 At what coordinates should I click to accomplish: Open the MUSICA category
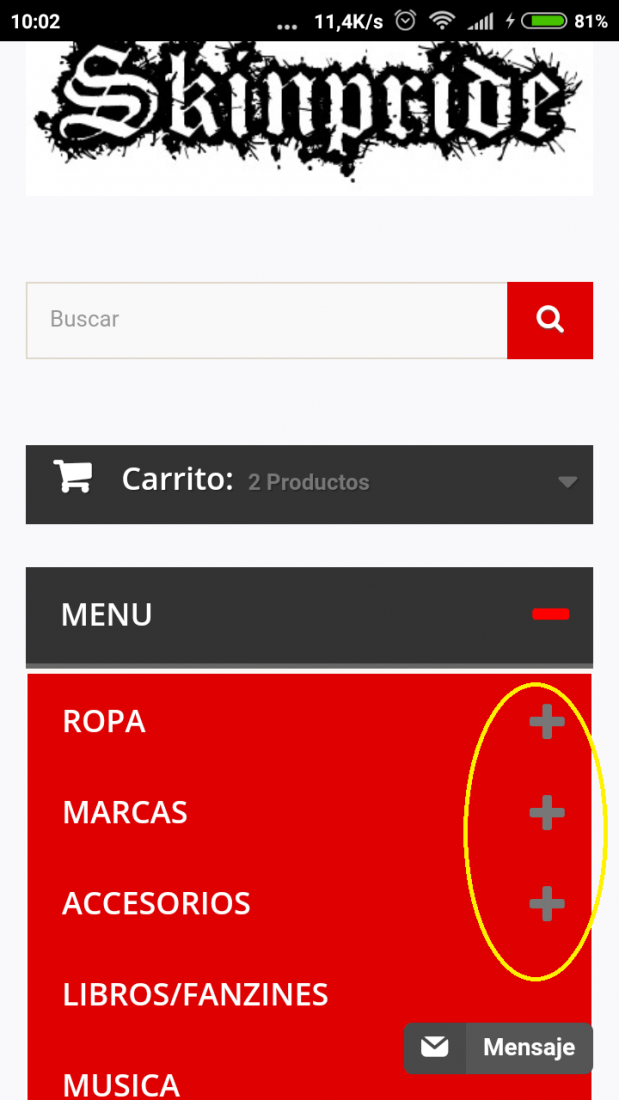pyautogui.click(x=121, y=1085)
